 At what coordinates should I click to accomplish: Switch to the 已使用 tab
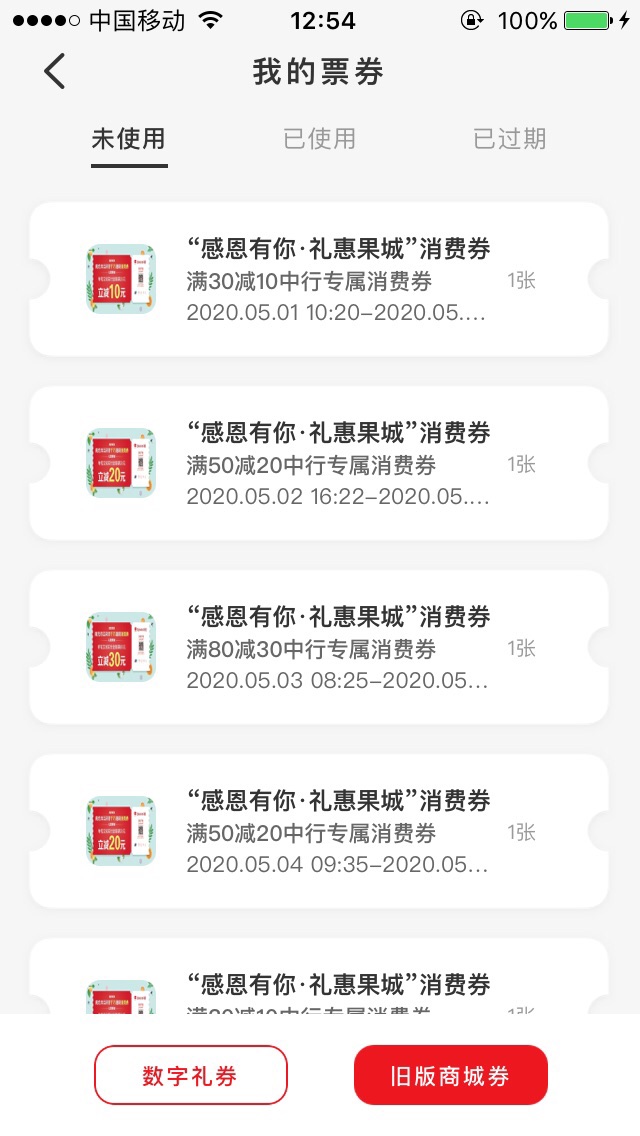(x=319, y=139)
